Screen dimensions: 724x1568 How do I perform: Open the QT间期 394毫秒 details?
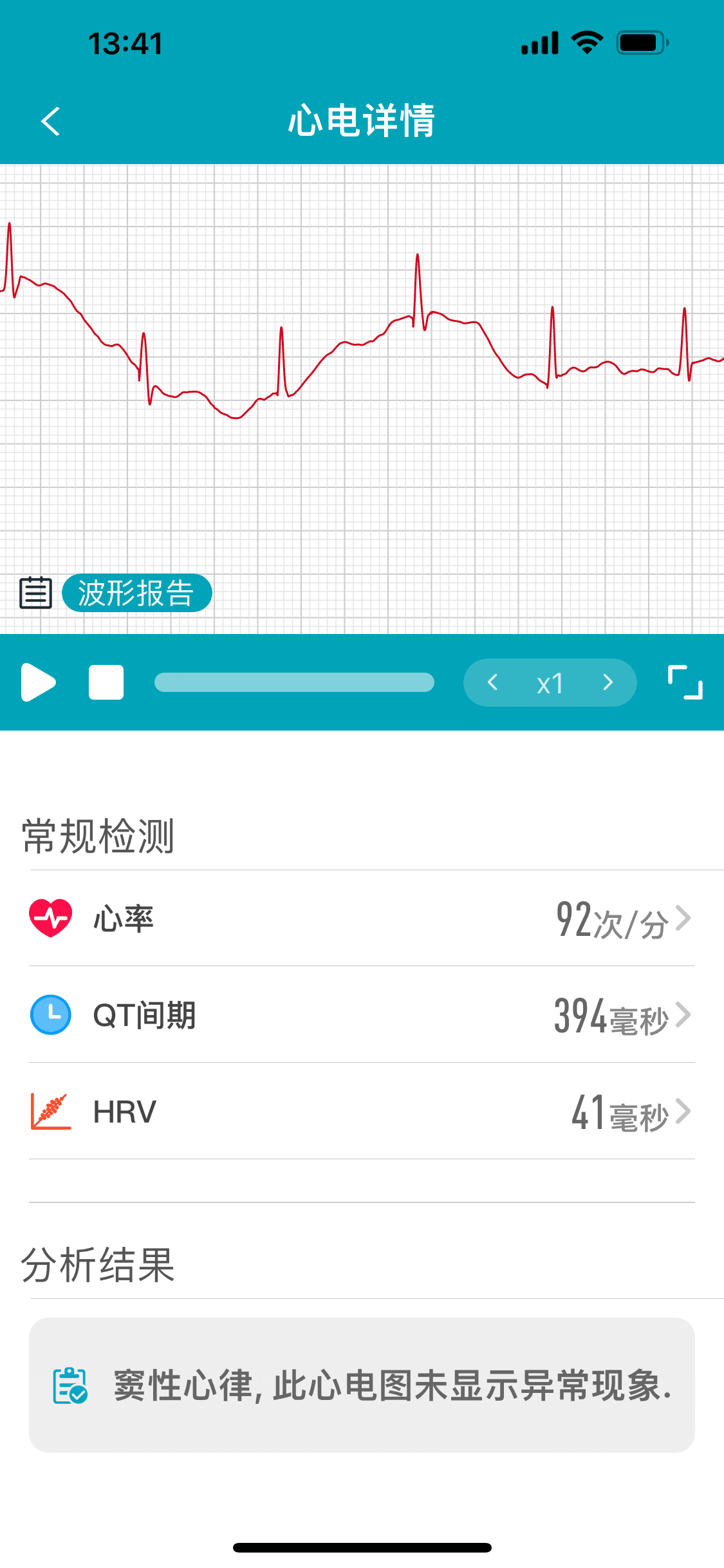[x=362, y=1015]
